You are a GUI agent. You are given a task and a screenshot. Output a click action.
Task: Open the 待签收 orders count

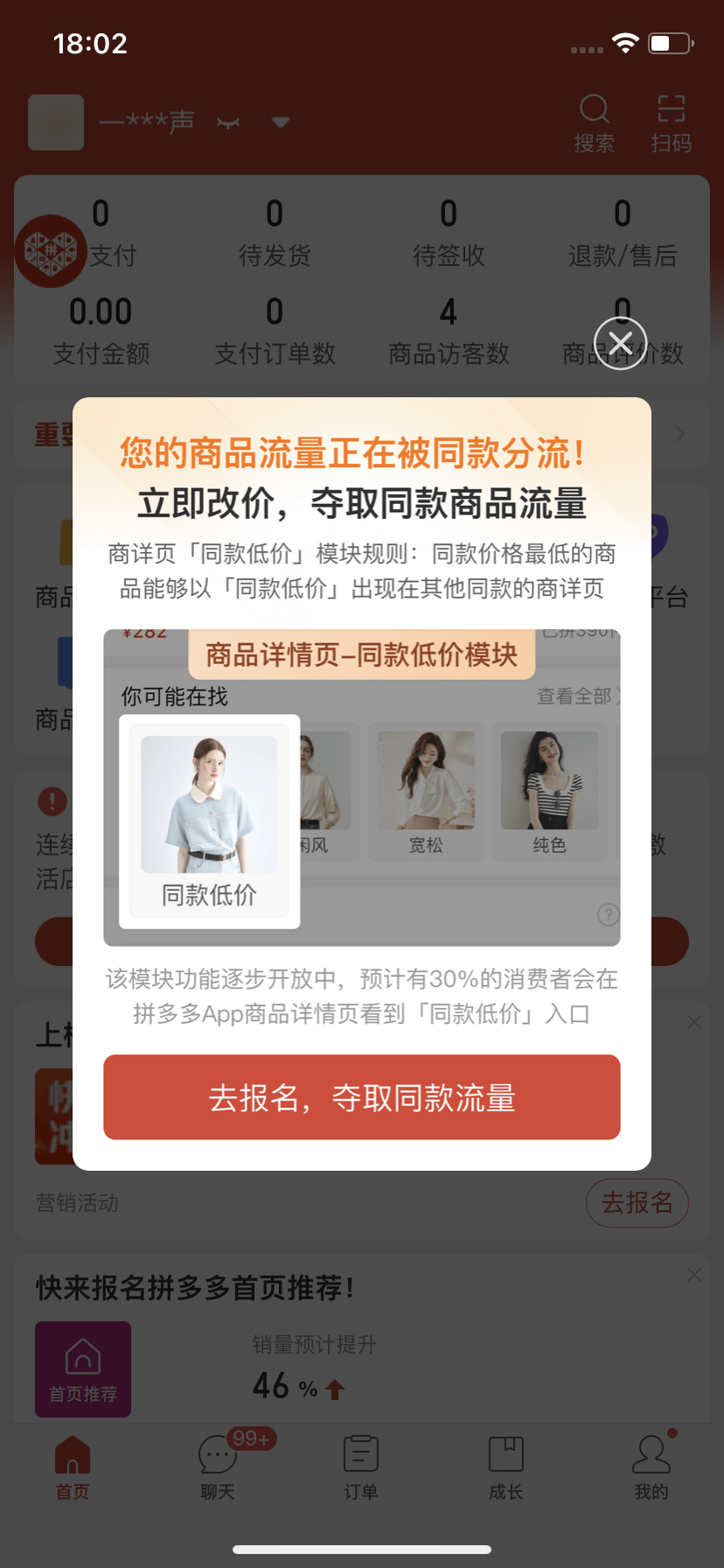pyautogui.click(x=449, y=232)
